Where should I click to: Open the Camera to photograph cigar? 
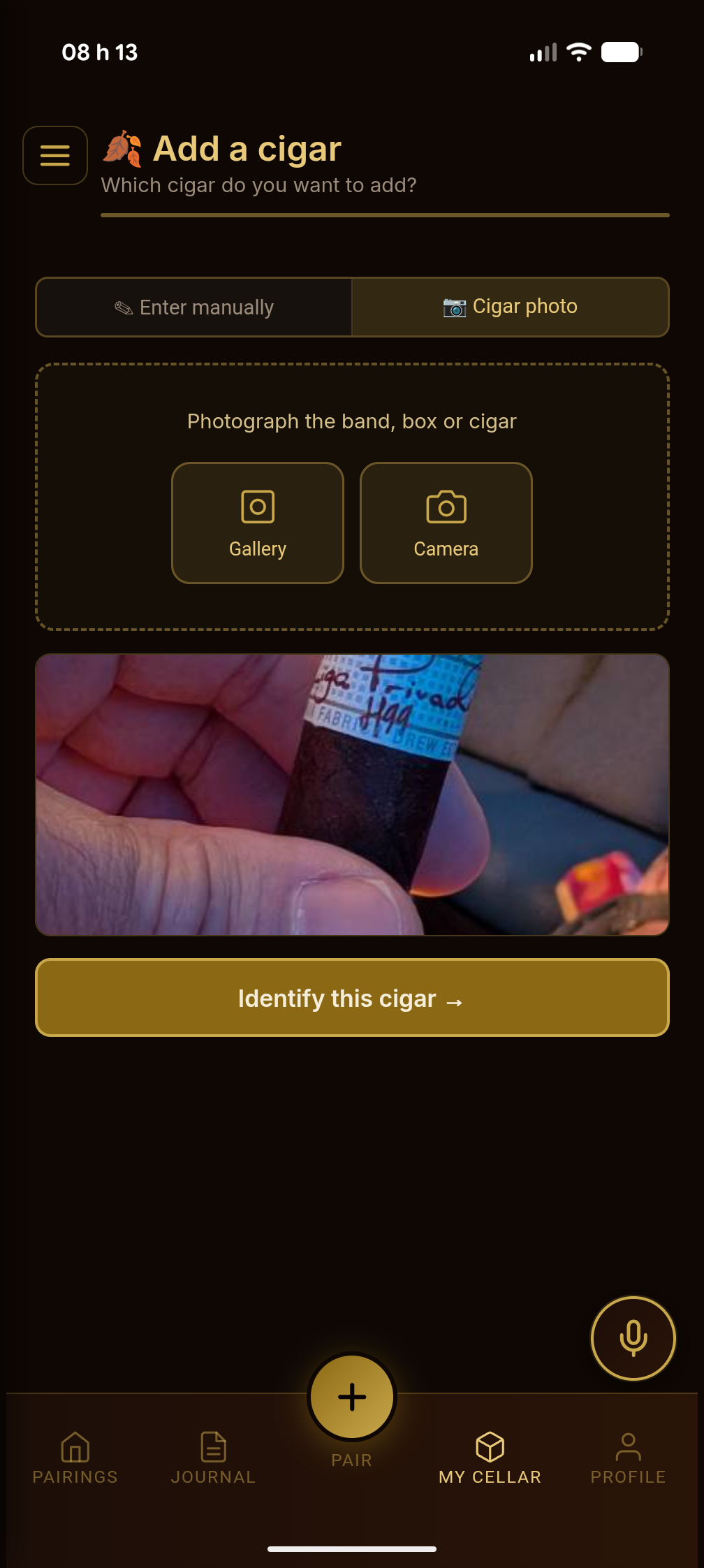446,523
